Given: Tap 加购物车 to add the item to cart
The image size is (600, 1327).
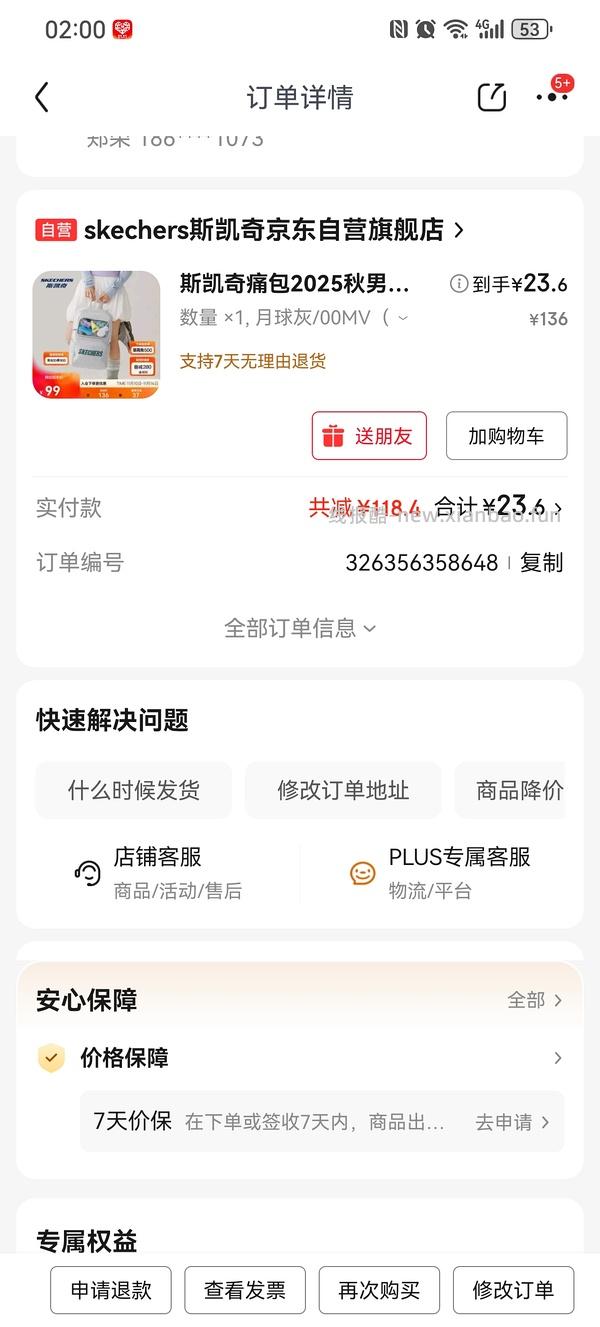Looking at the screenshot, I should click(506, 436).
